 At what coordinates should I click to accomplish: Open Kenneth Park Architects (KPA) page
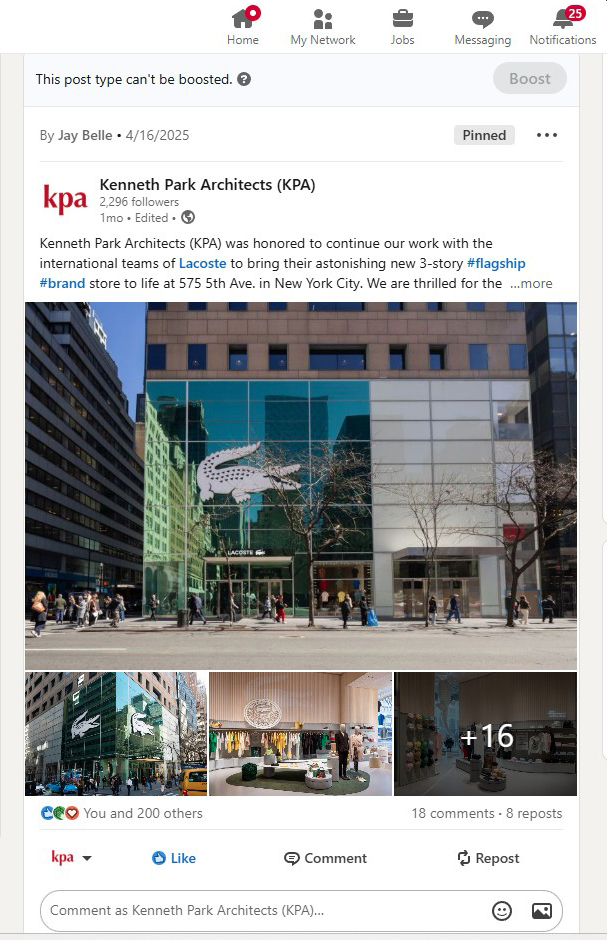(207, 185)
